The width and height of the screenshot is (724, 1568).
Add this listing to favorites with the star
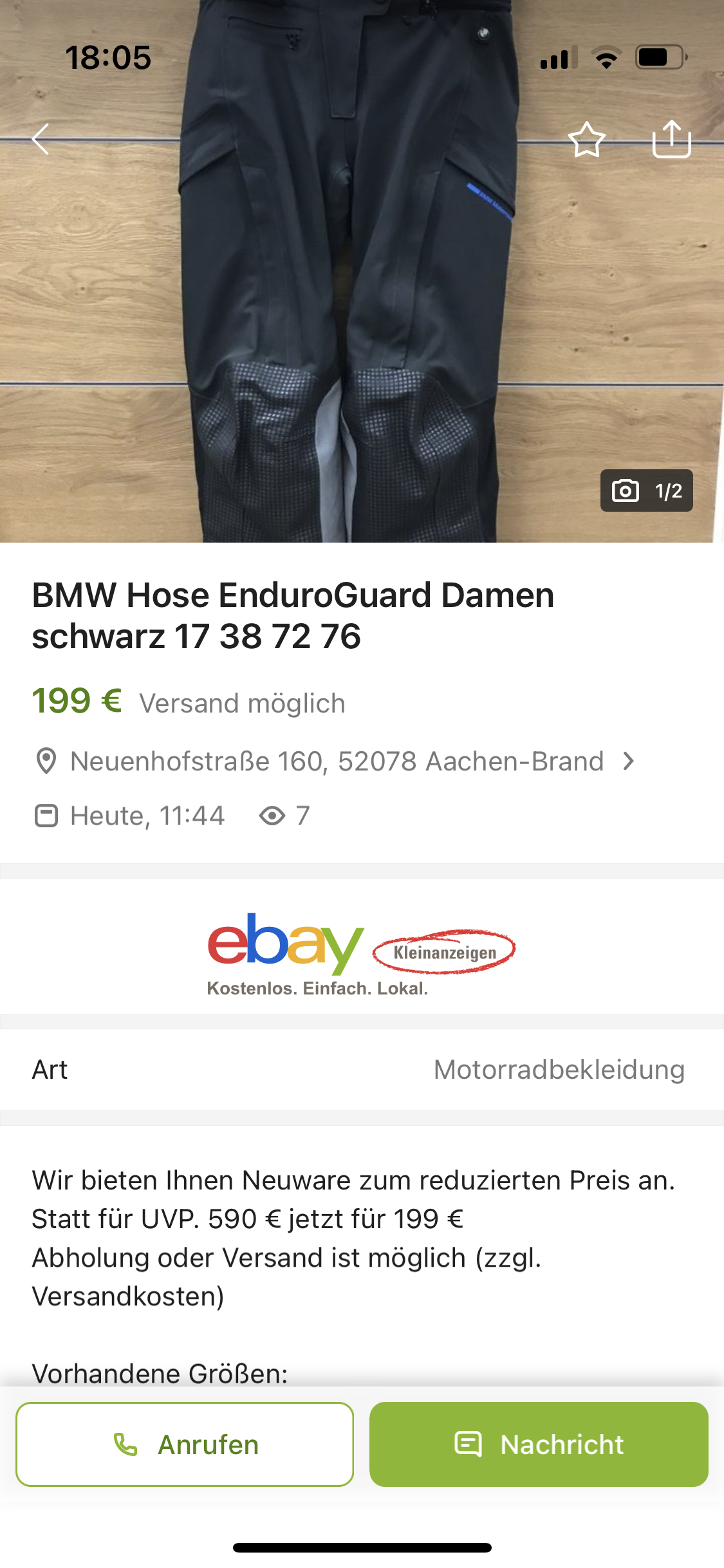pyautogui.click(x=587, y=140)
